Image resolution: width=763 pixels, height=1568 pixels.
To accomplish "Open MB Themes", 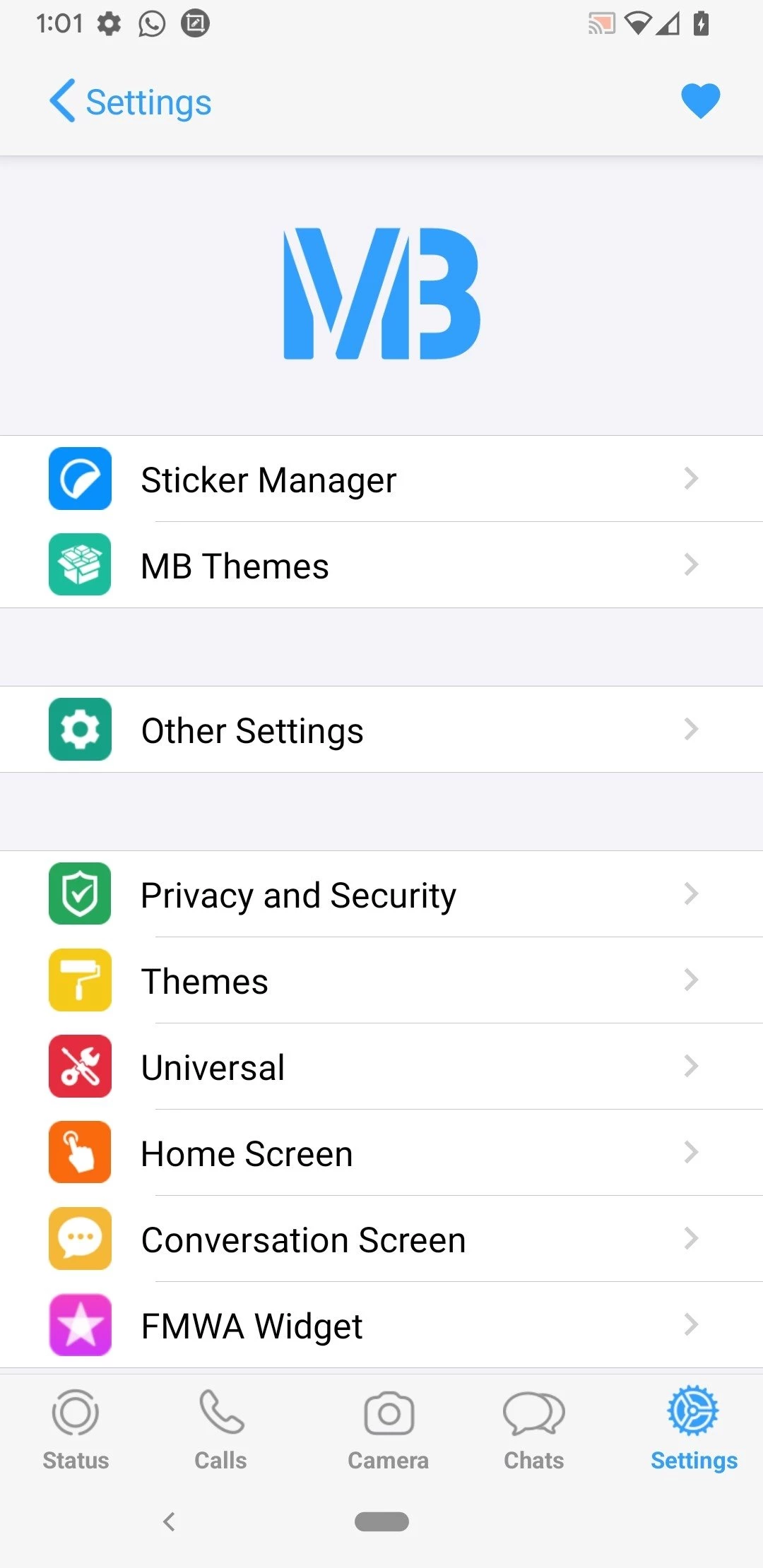I will tap(381, 566).
